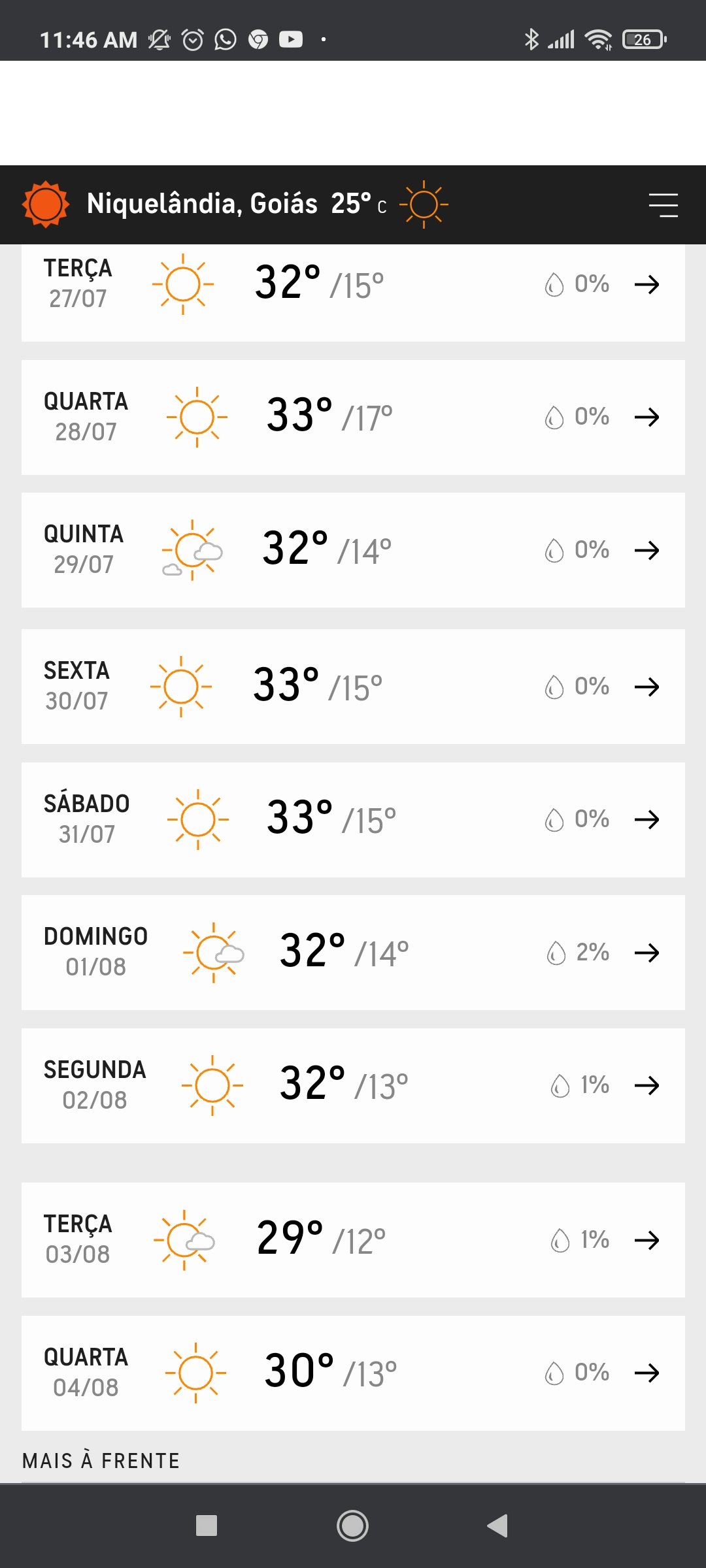Tap the orange sun logo in the header
The height and width of the screenshot is (1568, 706).
coord(45,204)
